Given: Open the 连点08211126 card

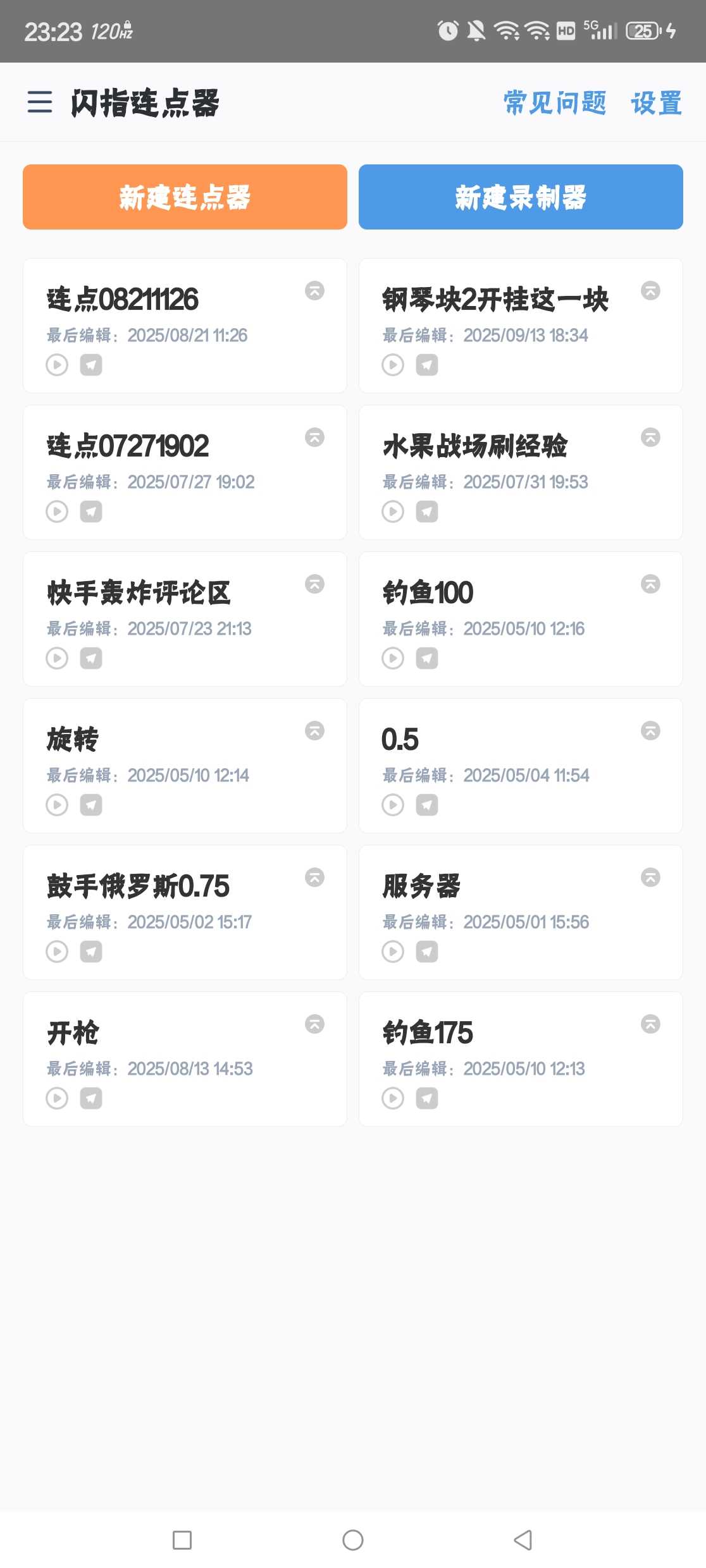Looking at the screenshot, I should click(x=185, y=326).
